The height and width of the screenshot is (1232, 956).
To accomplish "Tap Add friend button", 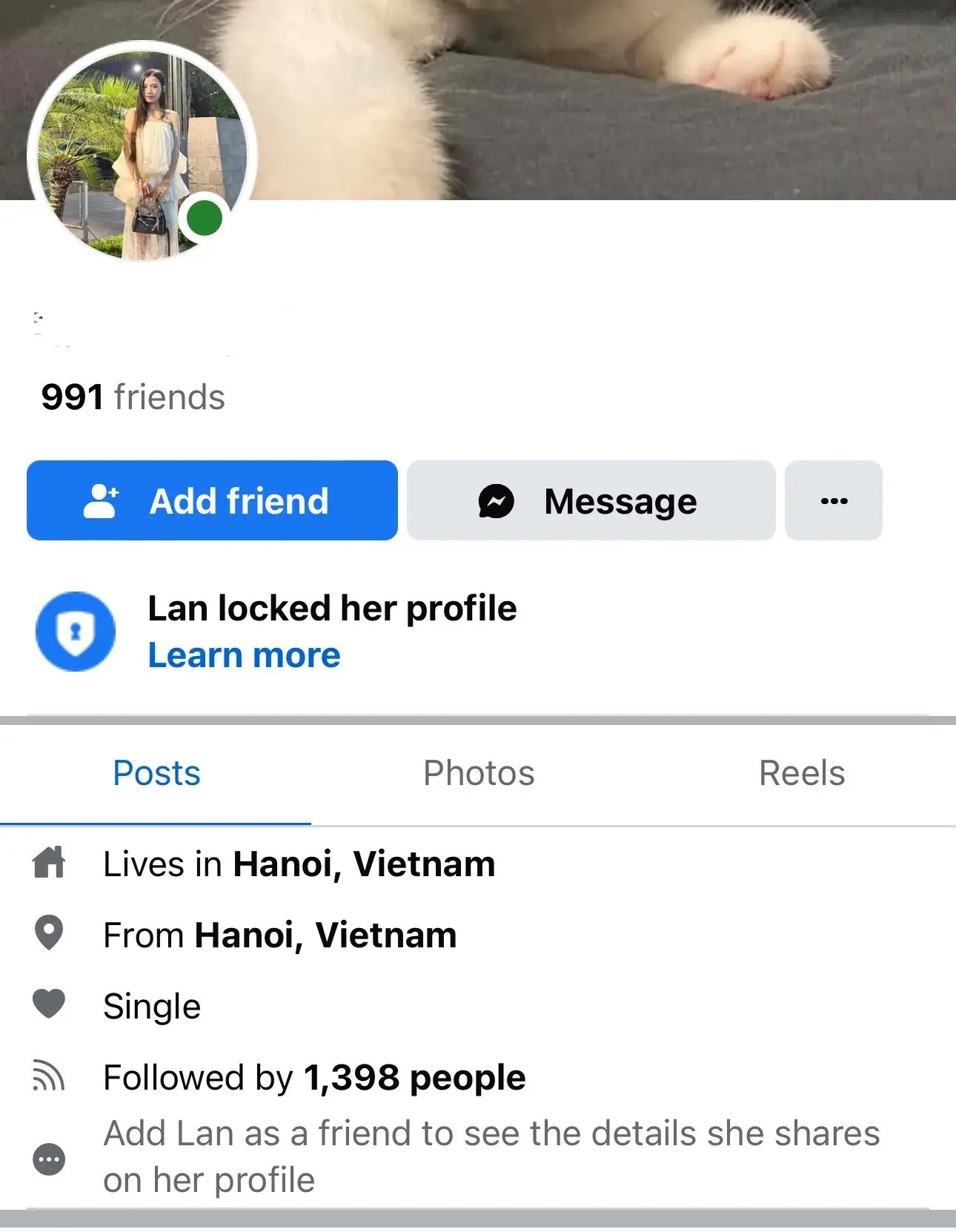I will point(212,500).
